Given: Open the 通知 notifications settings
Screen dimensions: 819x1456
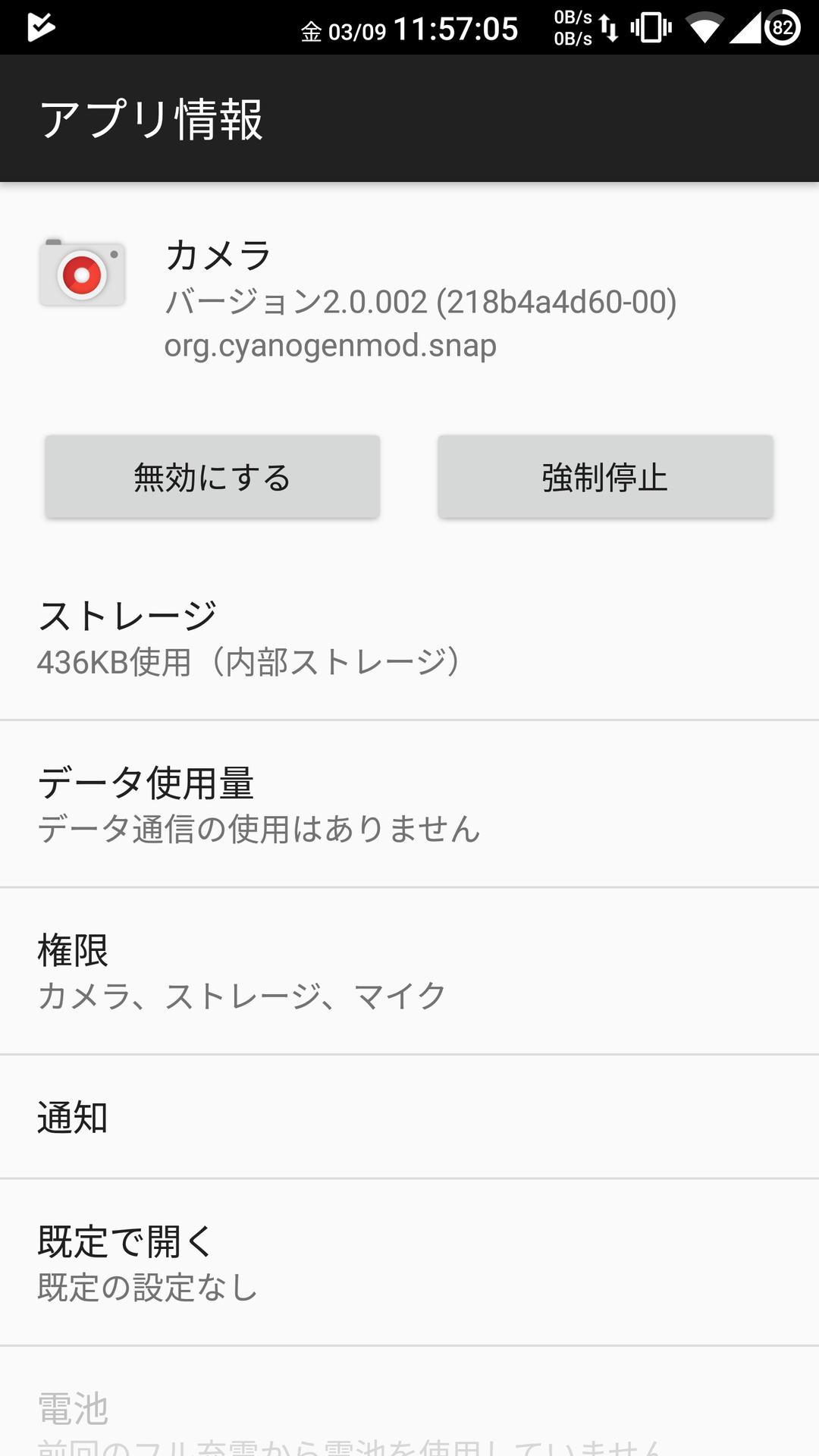Looking at the screenshot, I should pos(409,1117).
